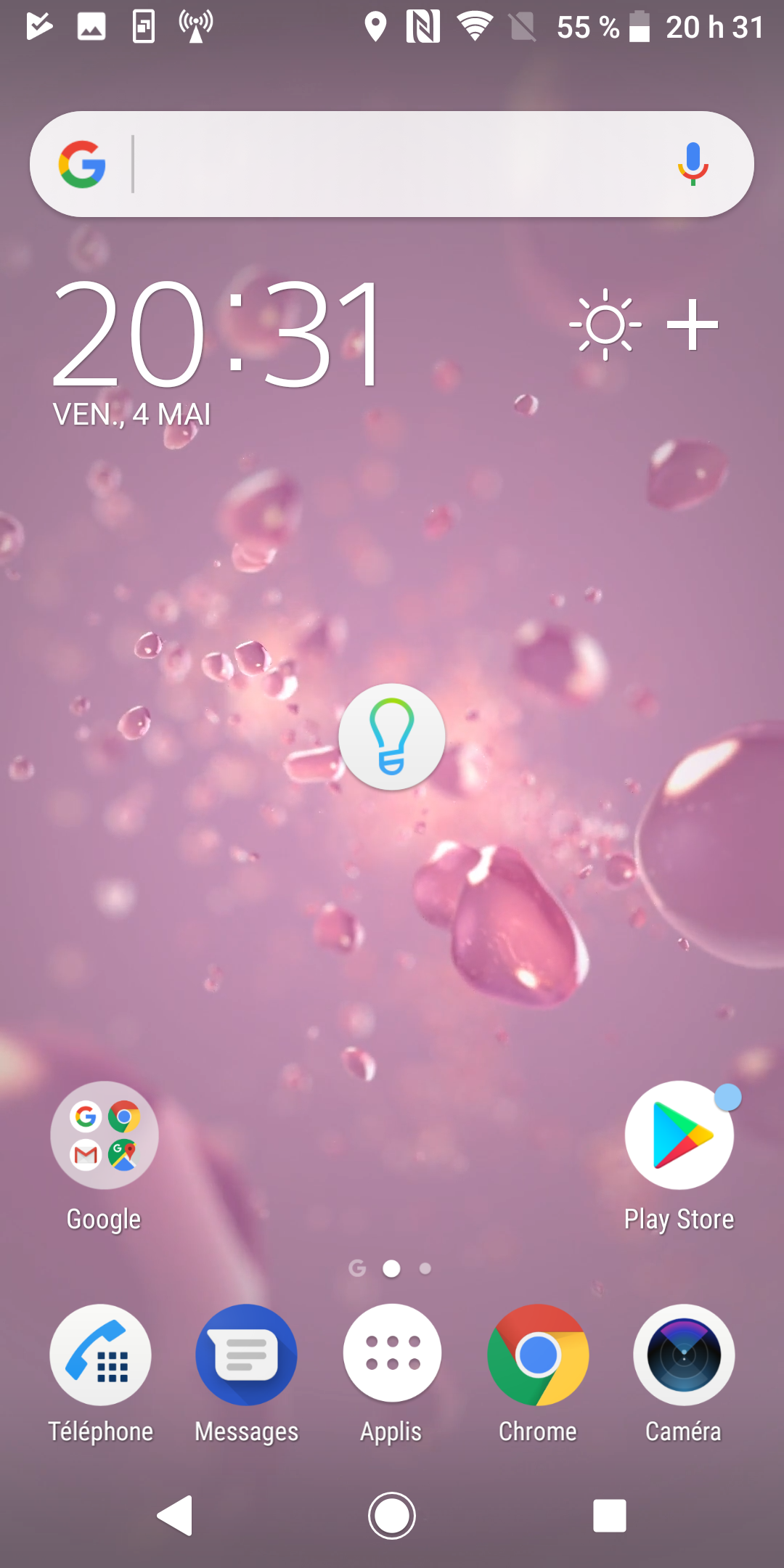The image size is (784, 1568).
Task: Open the light bulb shortcut
Action: coord(392,737)
